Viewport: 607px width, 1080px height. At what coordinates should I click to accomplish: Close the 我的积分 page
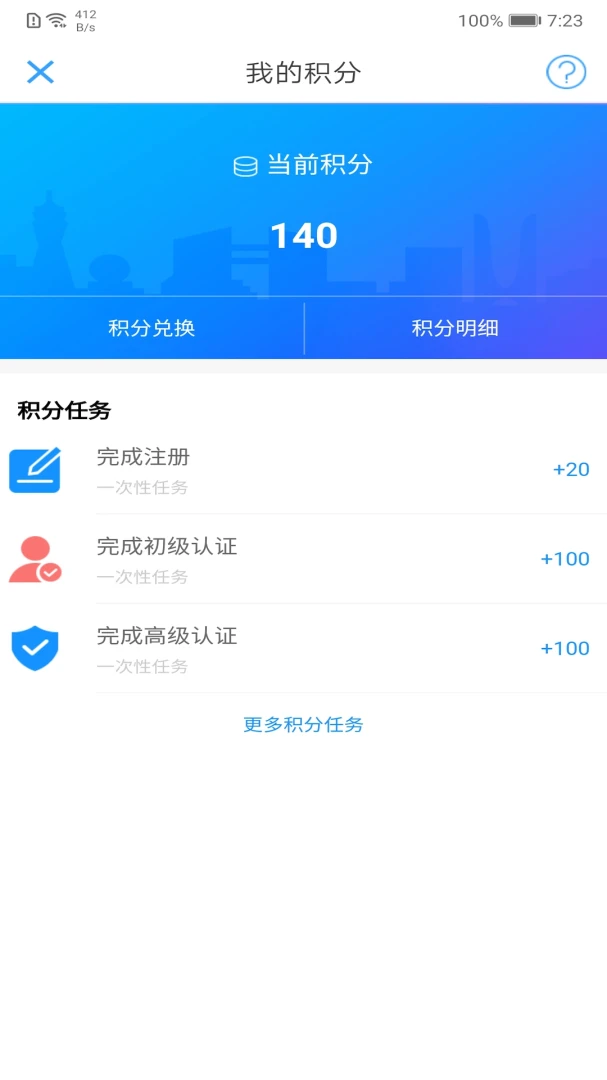coord(40,72)
